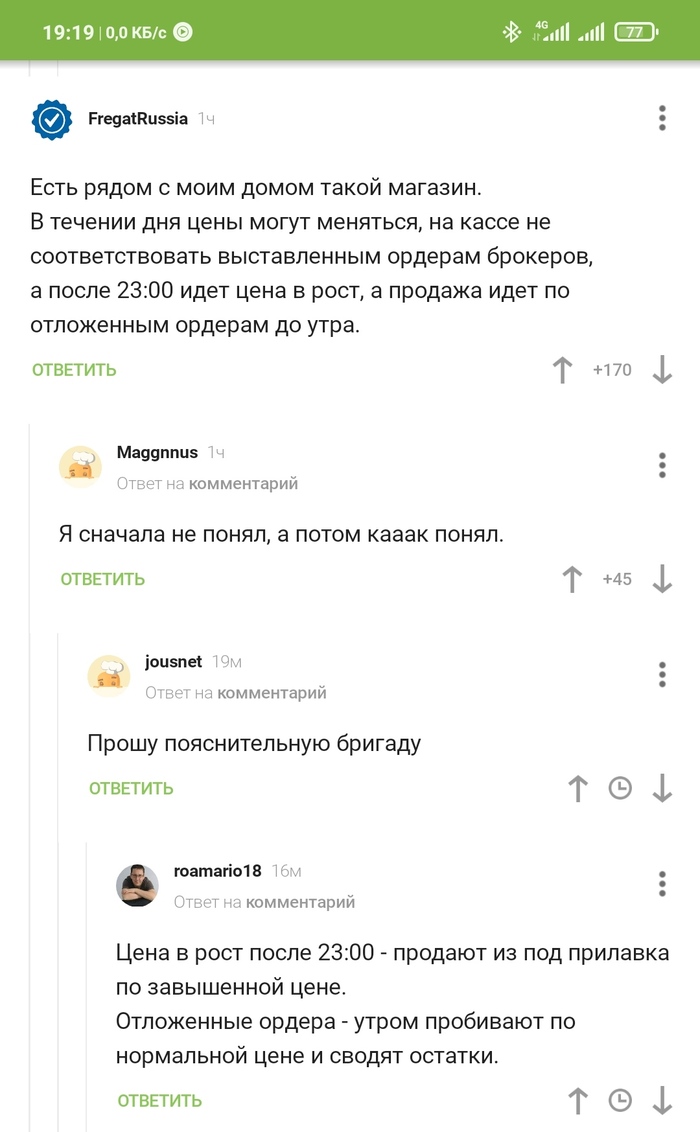Jump to parent comment from Maggnnus's reply
700x1132 pixels.
click(243, 484)
